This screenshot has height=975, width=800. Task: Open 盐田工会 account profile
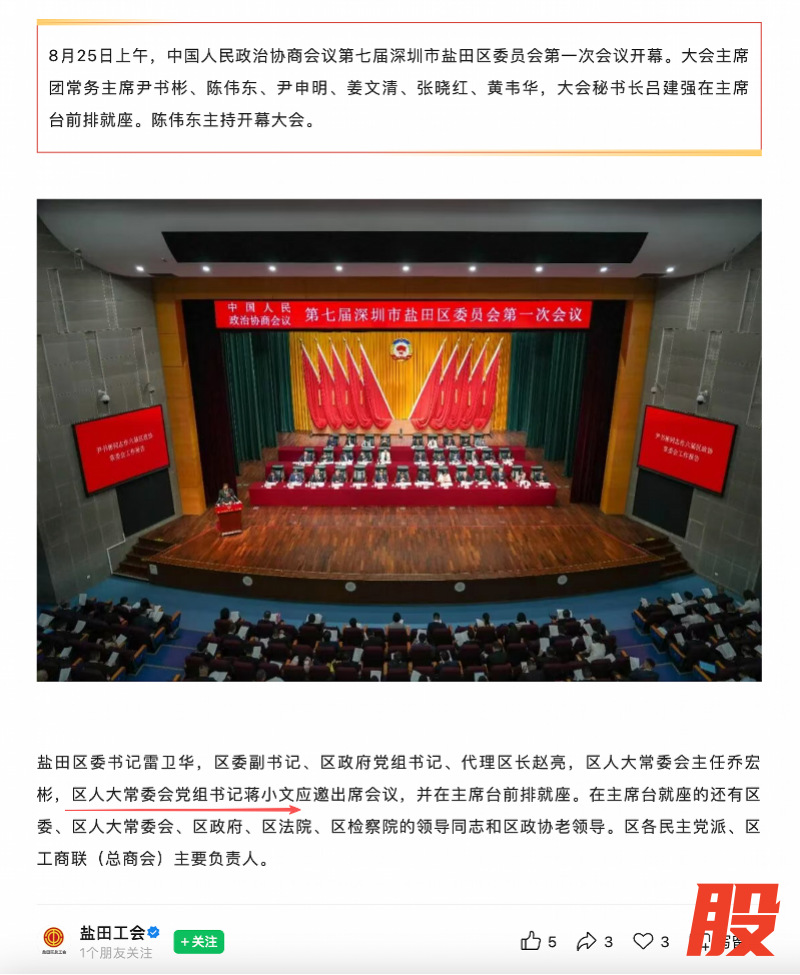tap(111, 933)
